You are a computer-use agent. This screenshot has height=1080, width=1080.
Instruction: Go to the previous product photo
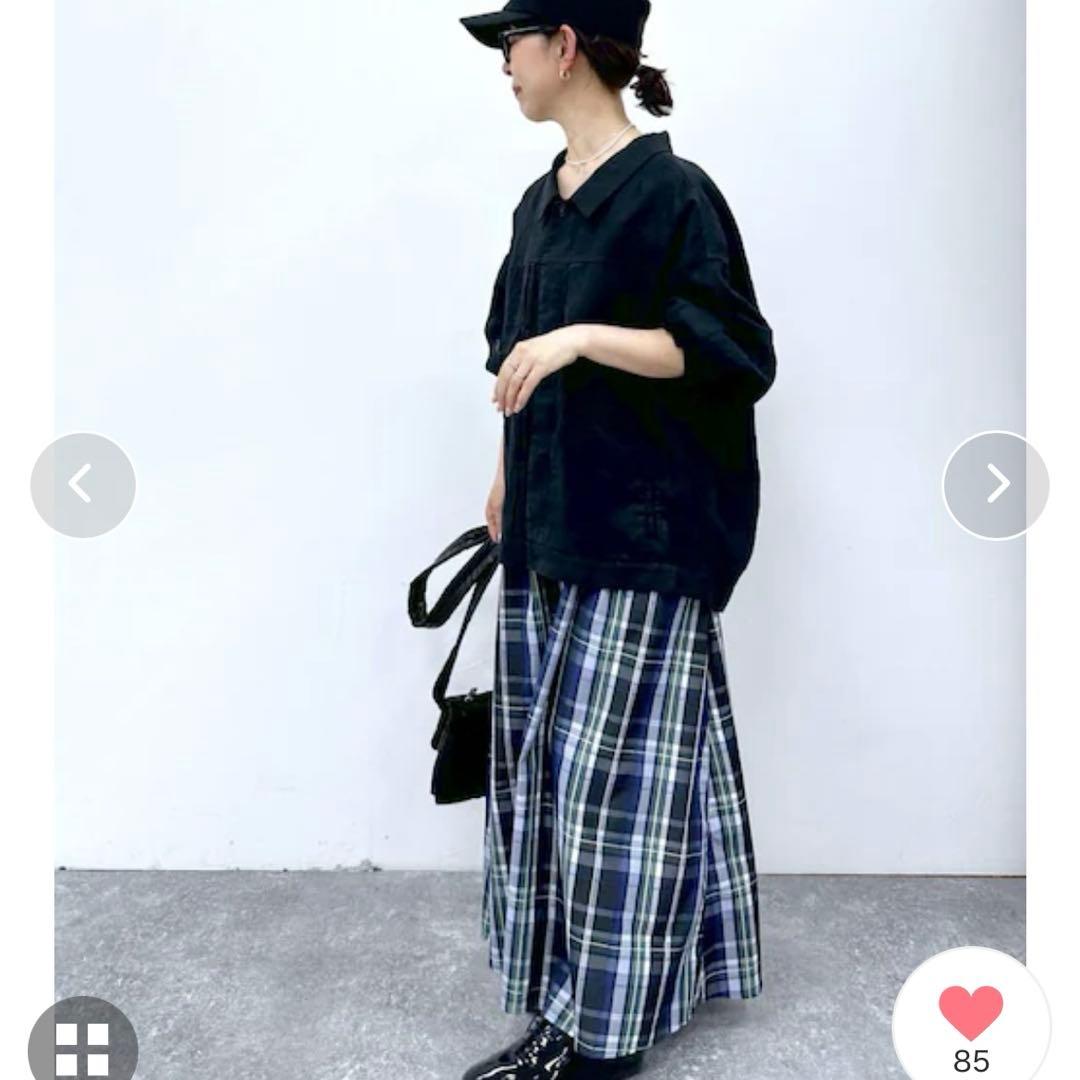point(83,486)
